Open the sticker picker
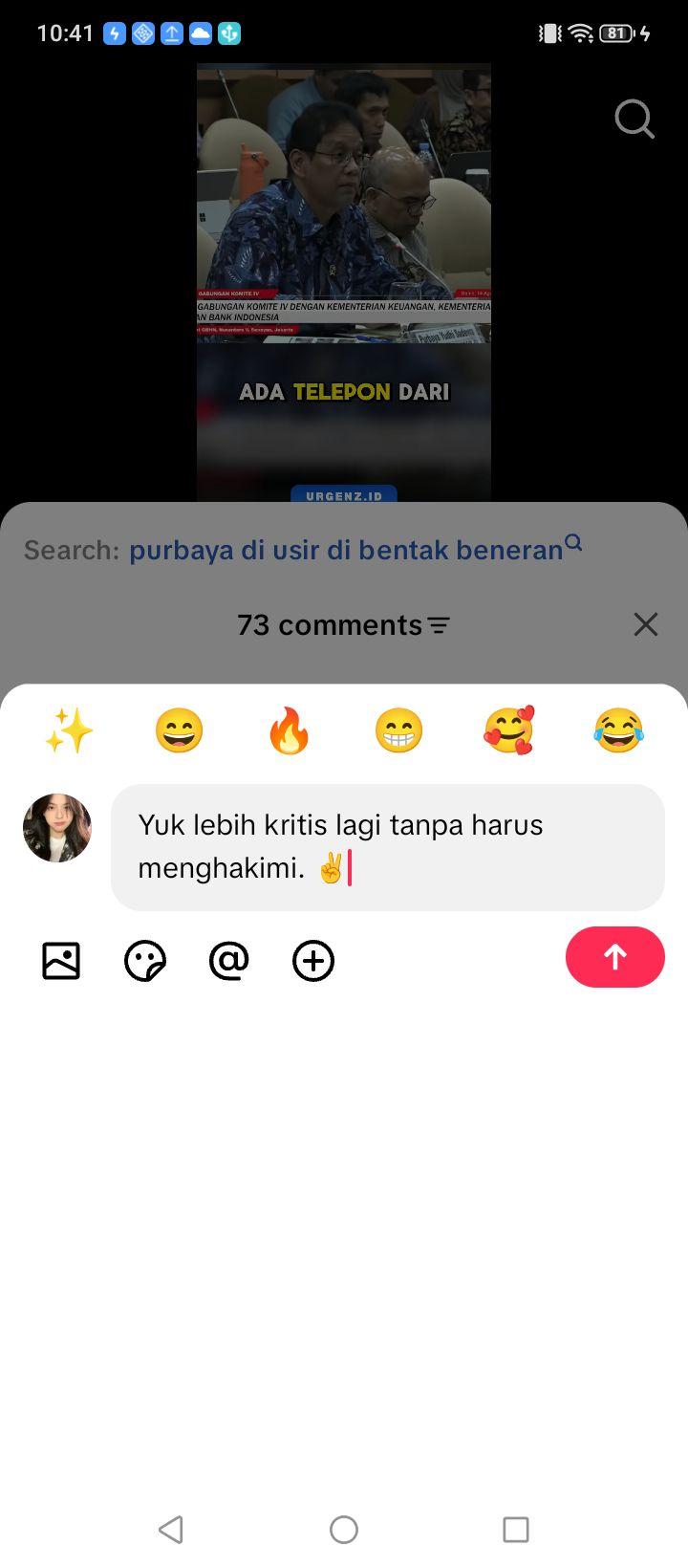Viewport: 688px width, 1568px height. (145, 961)
